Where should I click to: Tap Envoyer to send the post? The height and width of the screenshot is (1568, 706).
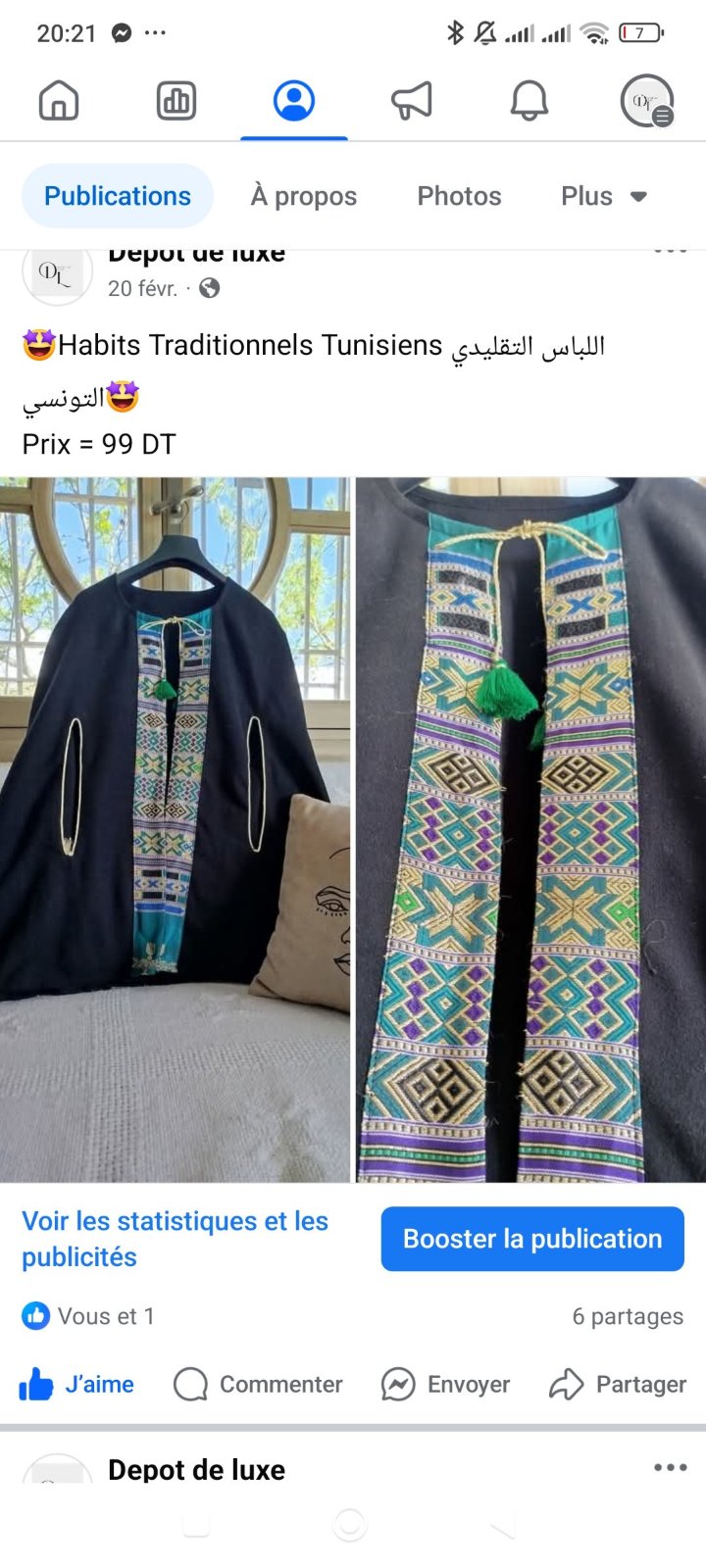[x=446, y=1384]
